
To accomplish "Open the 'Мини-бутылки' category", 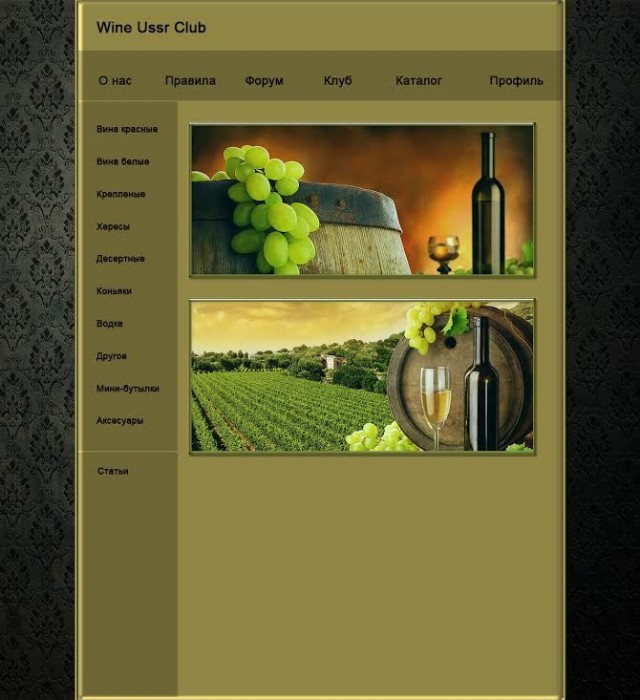I will point(128,388).
